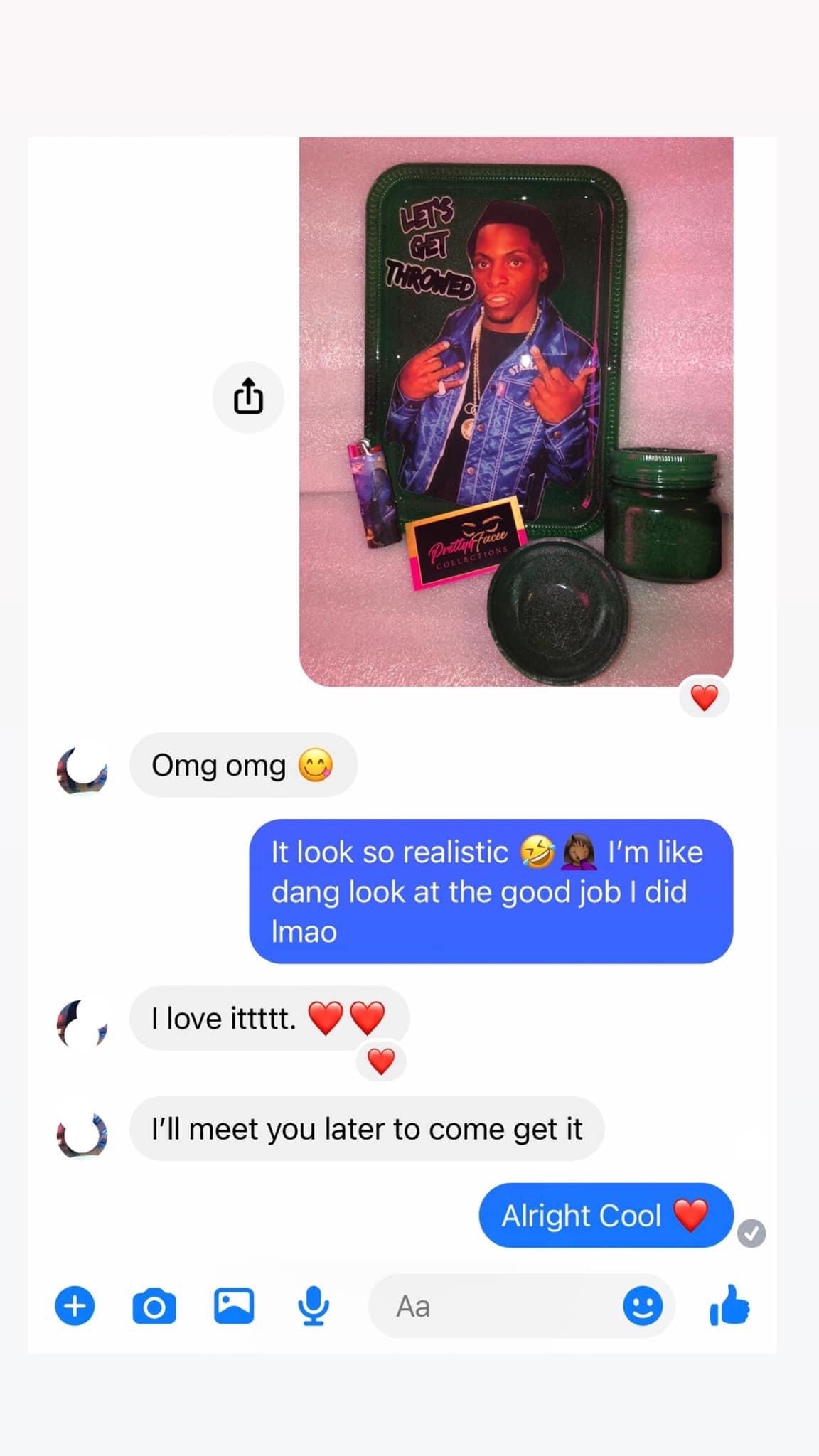Record a voice message with the microphone
819x1456 pixels.
[313, 1306]
